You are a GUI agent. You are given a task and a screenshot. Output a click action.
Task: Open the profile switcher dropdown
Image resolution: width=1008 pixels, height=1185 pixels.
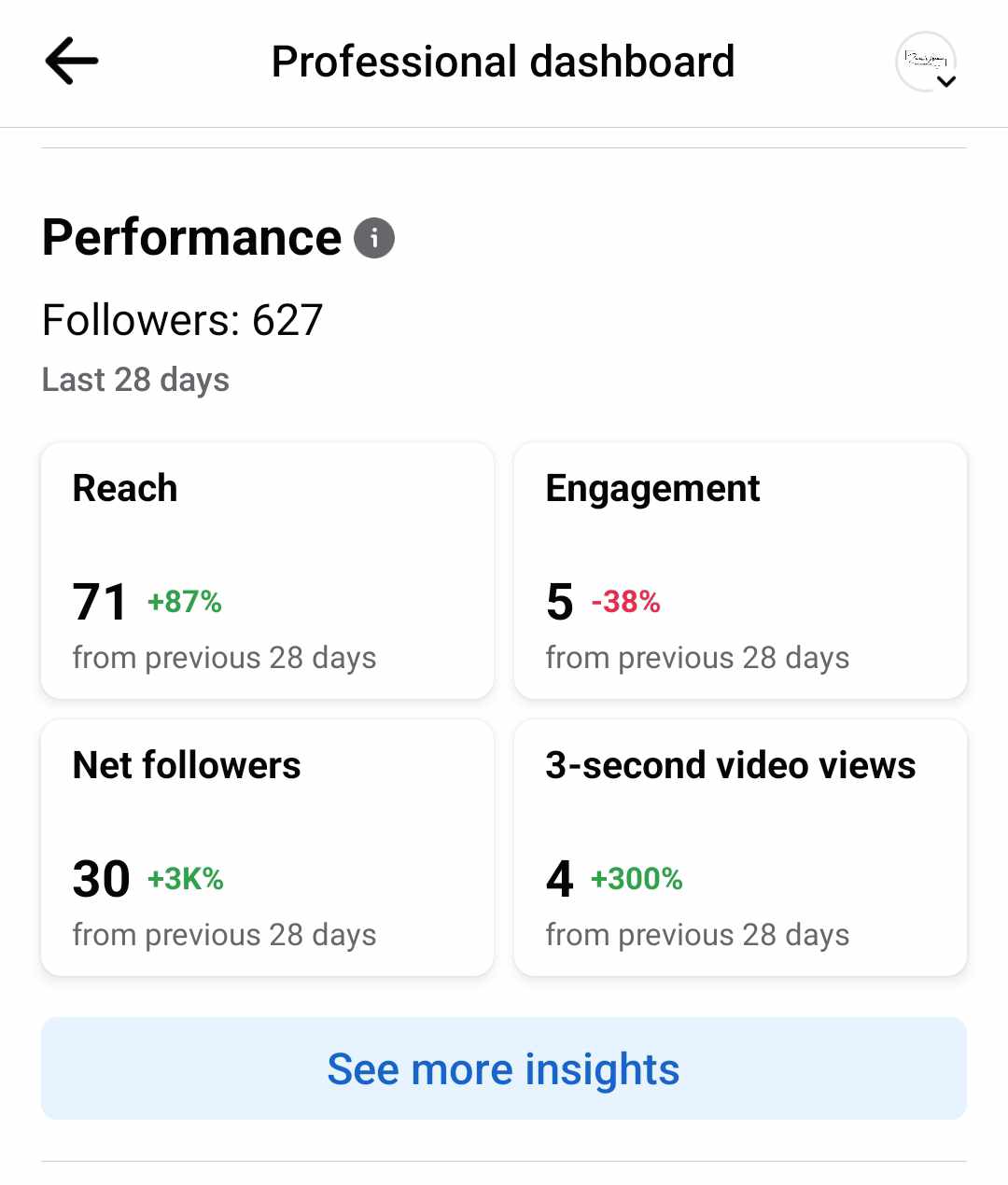(x=926, y=63)
